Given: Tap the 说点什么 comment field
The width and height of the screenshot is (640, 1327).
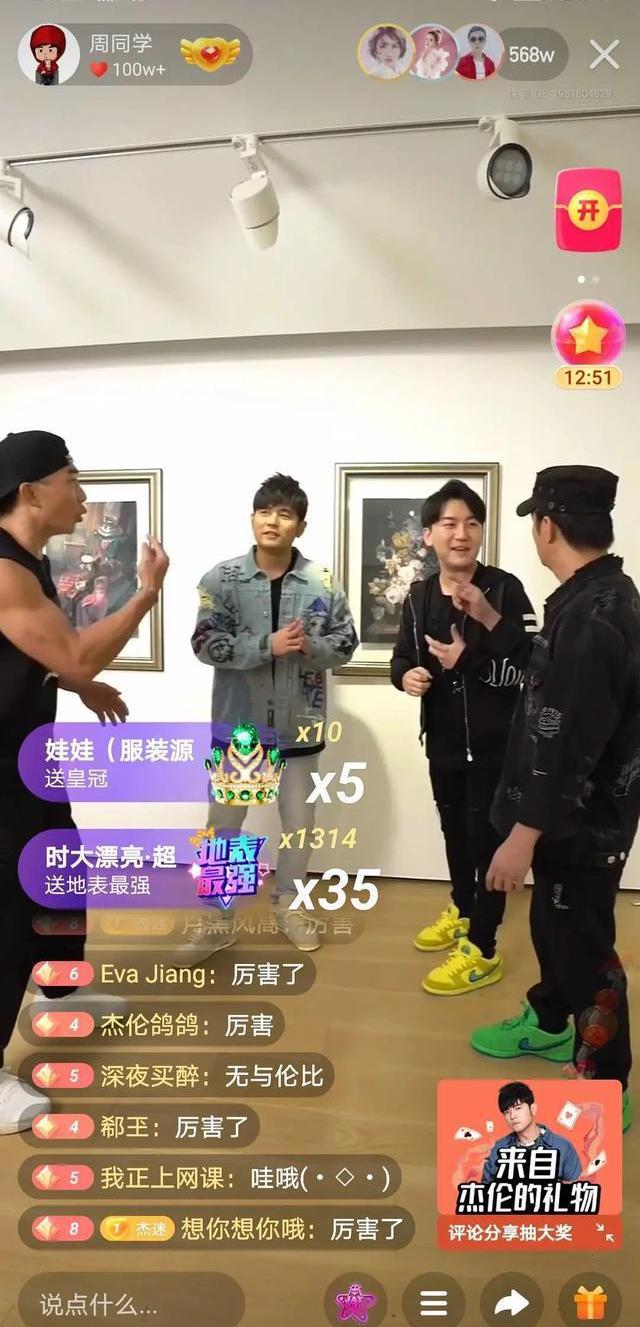Looking at the screenshot, I should pos(130,1303).
